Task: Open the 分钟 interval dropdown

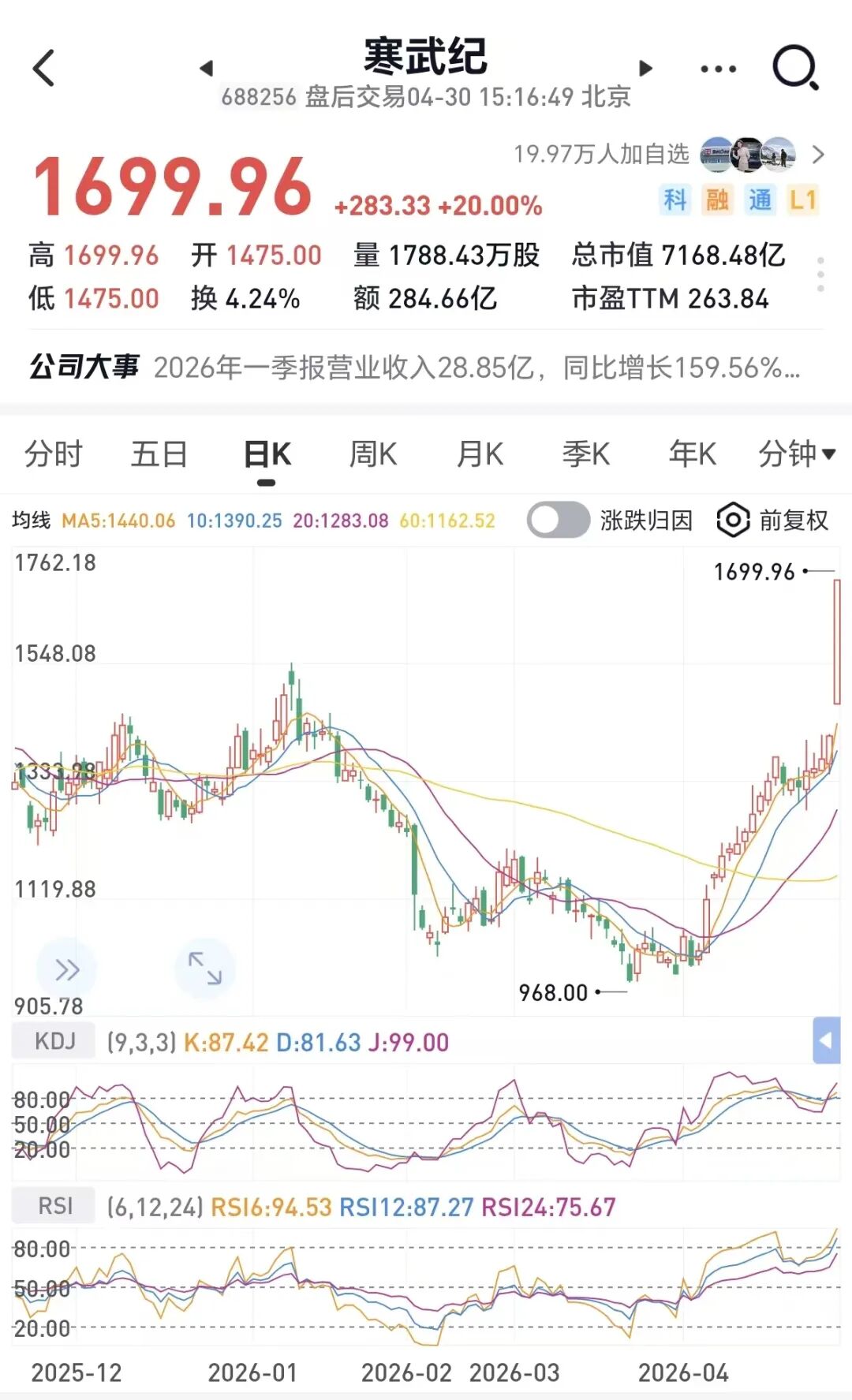Action: (795, 454)
